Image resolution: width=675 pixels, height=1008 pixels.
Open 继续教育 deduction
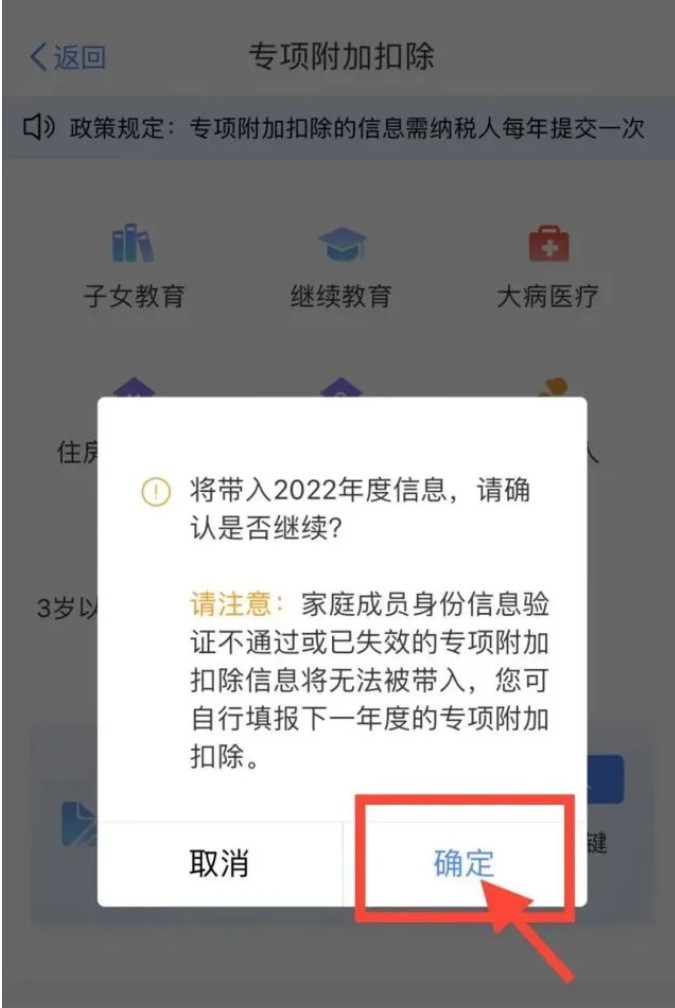coord(341,266)
